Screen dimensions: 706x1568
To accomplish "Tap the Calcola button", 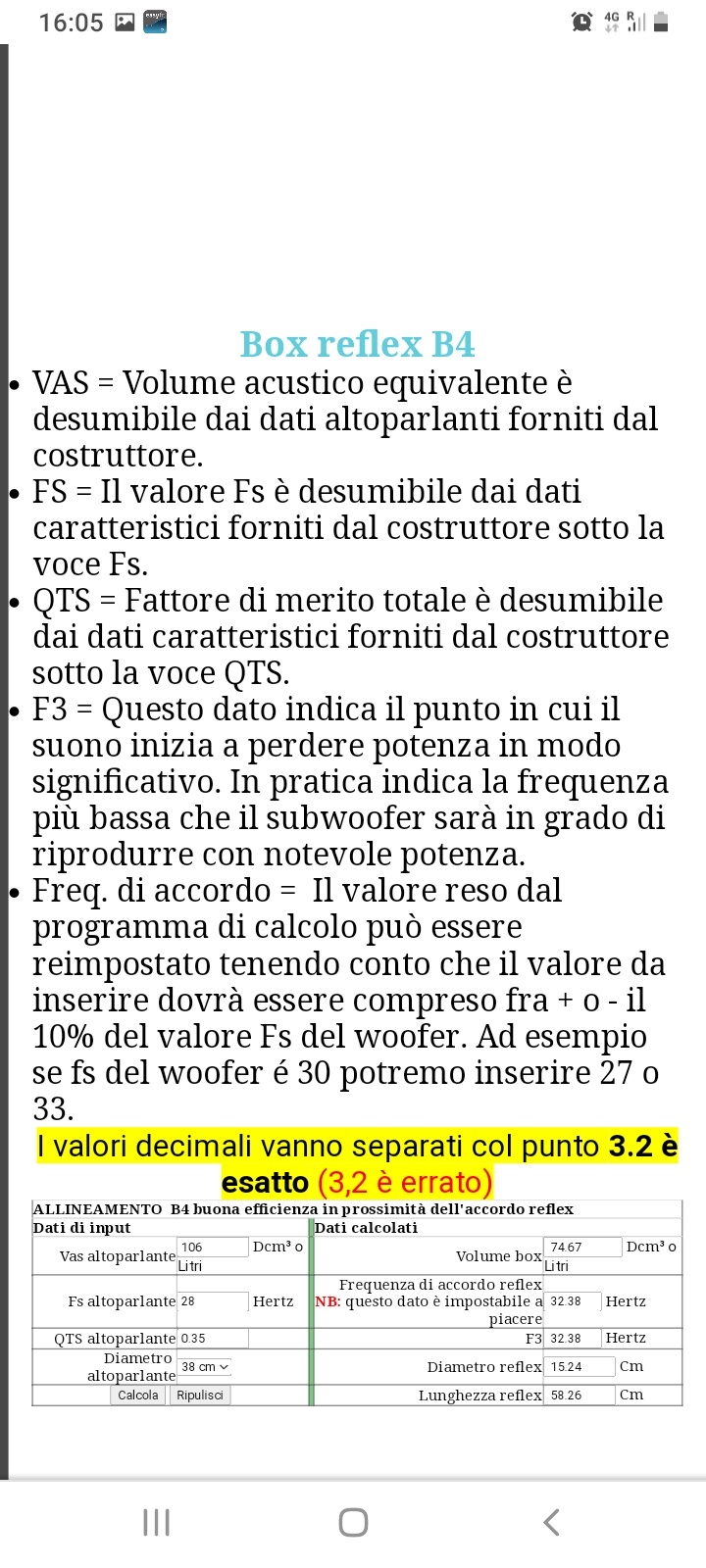I will point(138,1395).
